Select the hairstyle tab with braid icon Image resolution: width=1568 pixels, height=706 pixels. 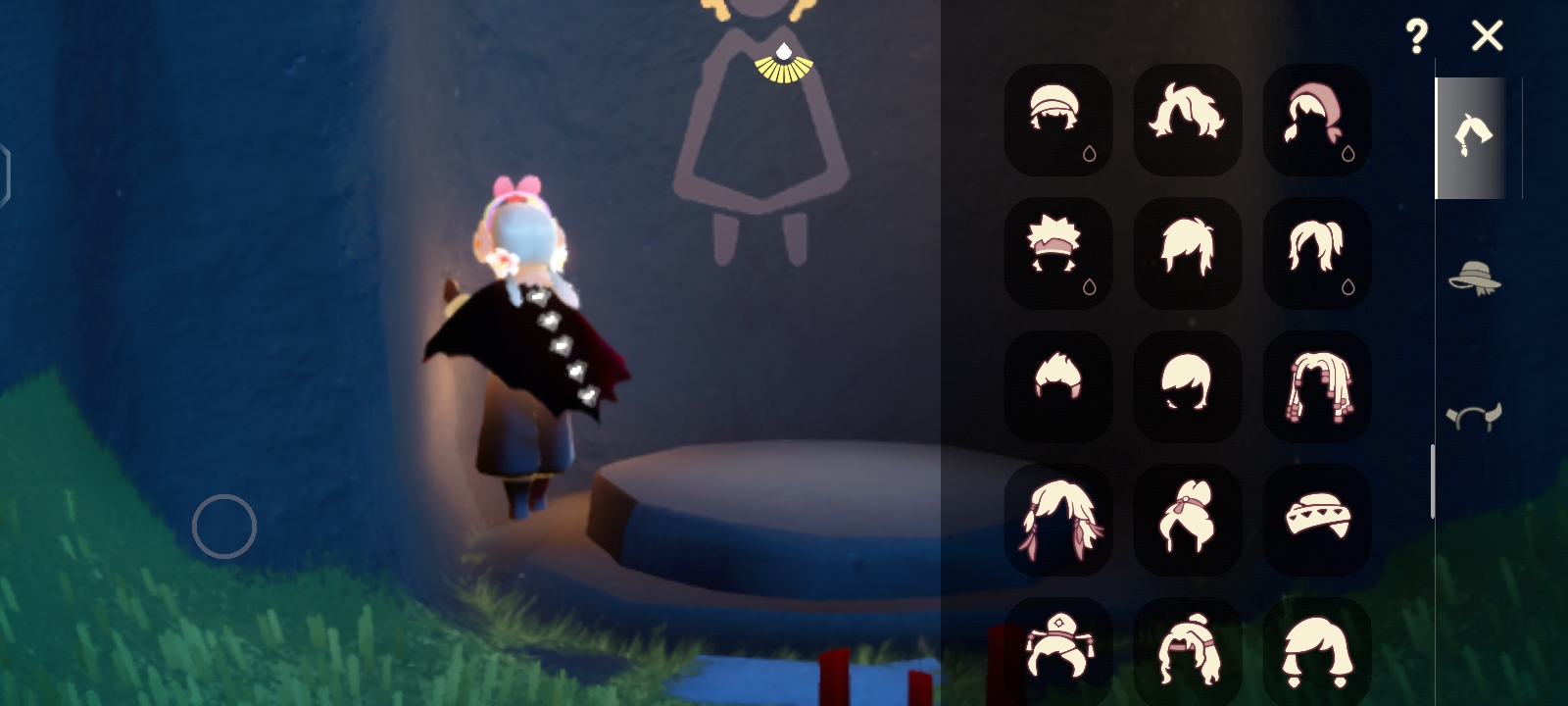1472,137
